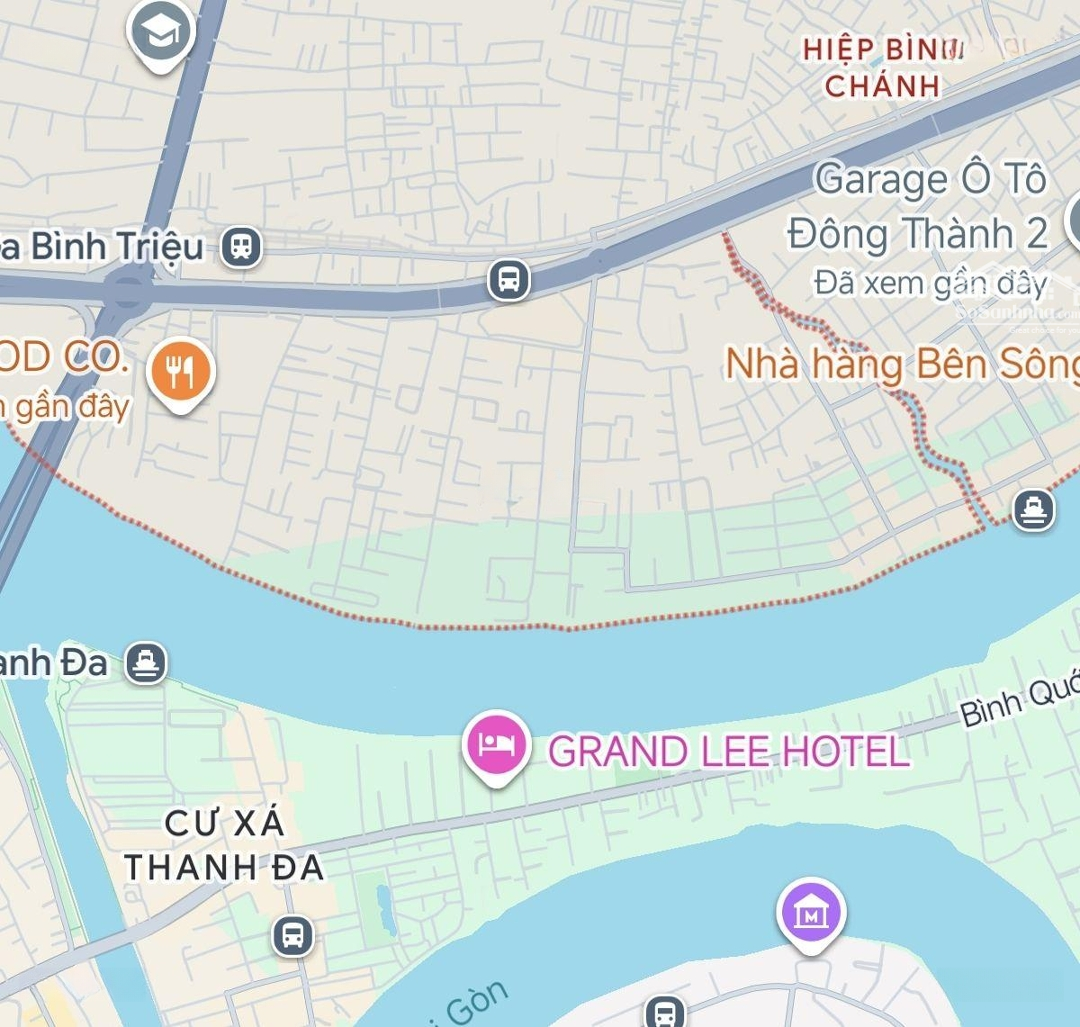The image size is (1080, 1027).
Task: Tap the ferry marker below Nhà hàng Bên Sông
Action: point(1033,510)
